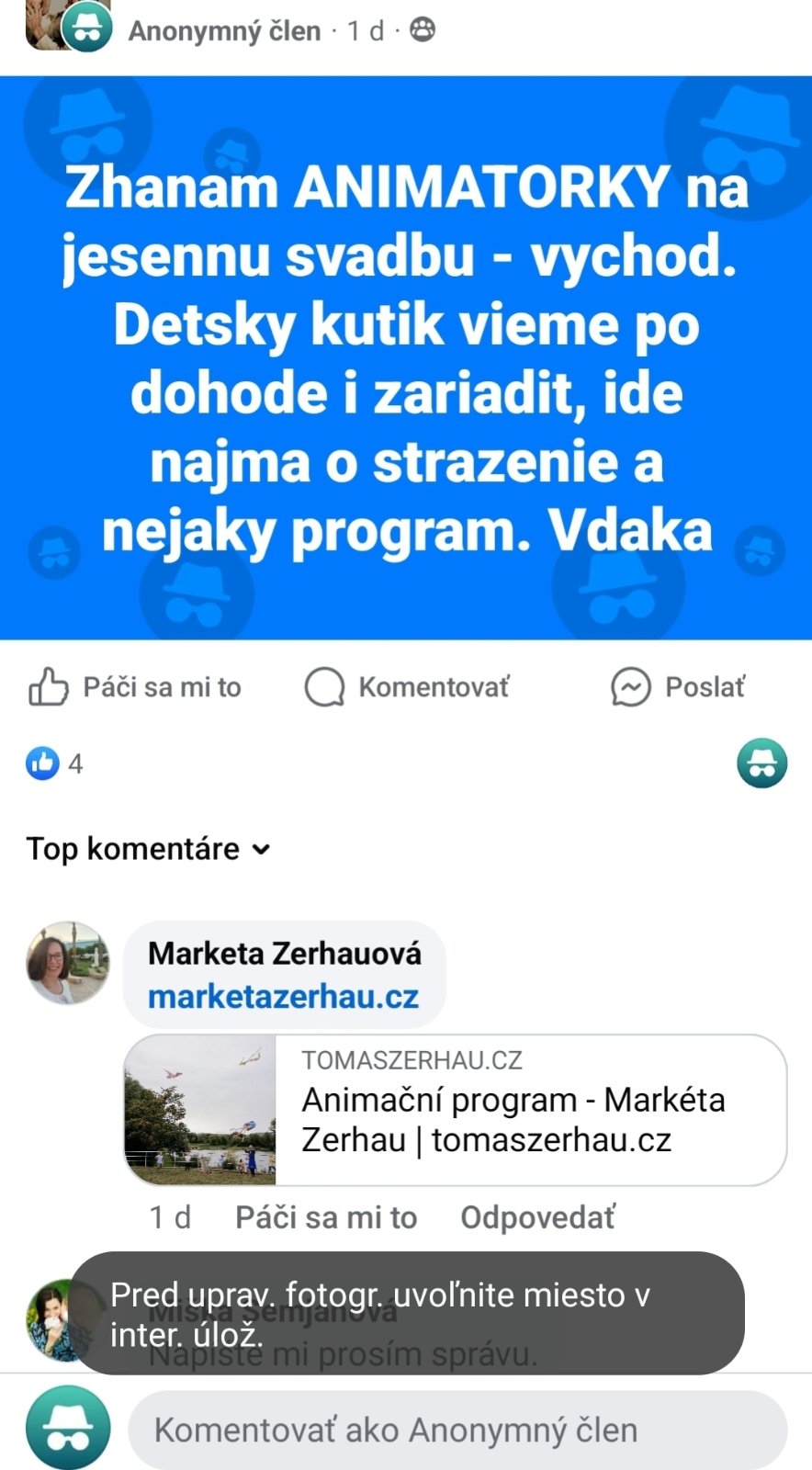Reply to Marketa Zerhauová's comment
Image resolution: width=812 pixels, height=1470 pixels.
[537, 1217]
